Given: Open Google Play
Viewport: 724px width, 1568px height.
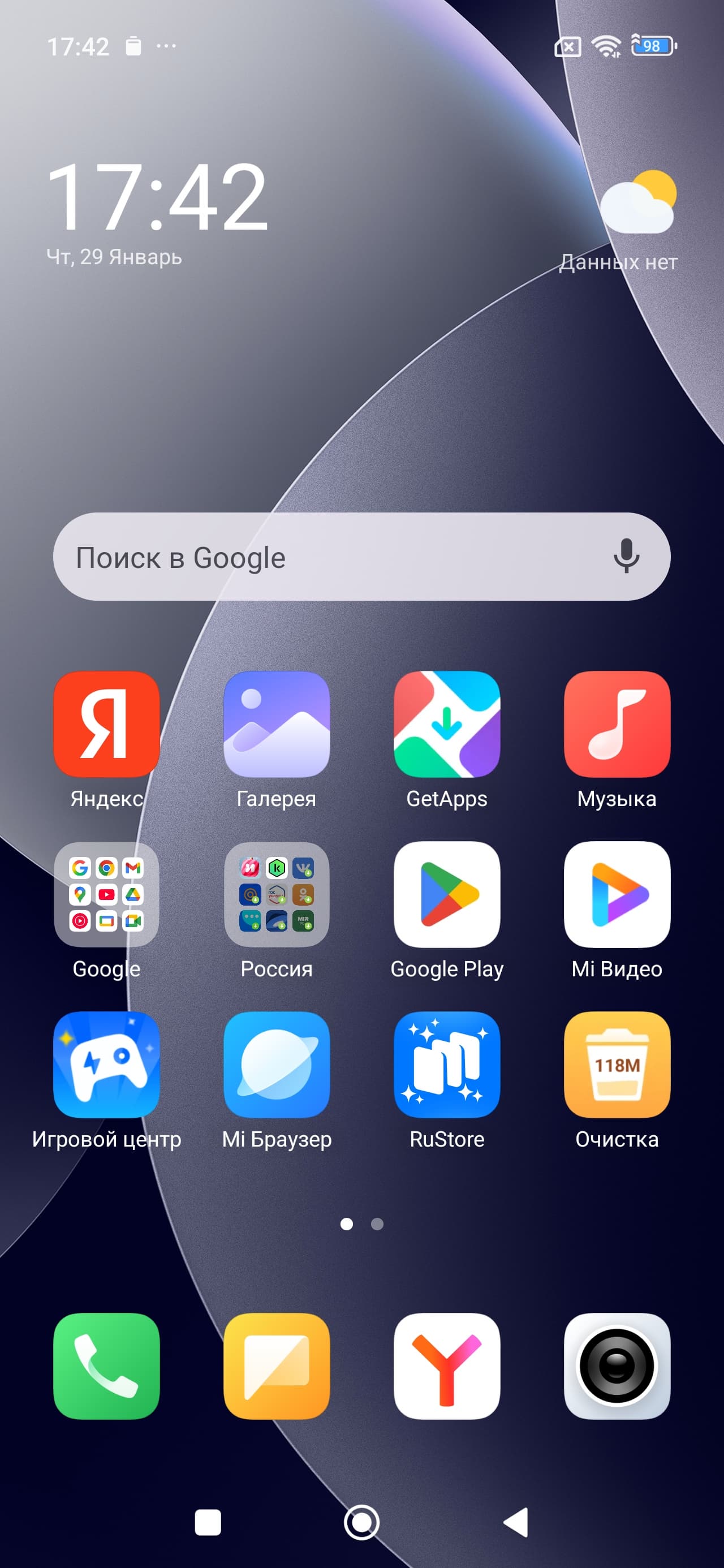Looking at the screenshot, I should 446,894.
